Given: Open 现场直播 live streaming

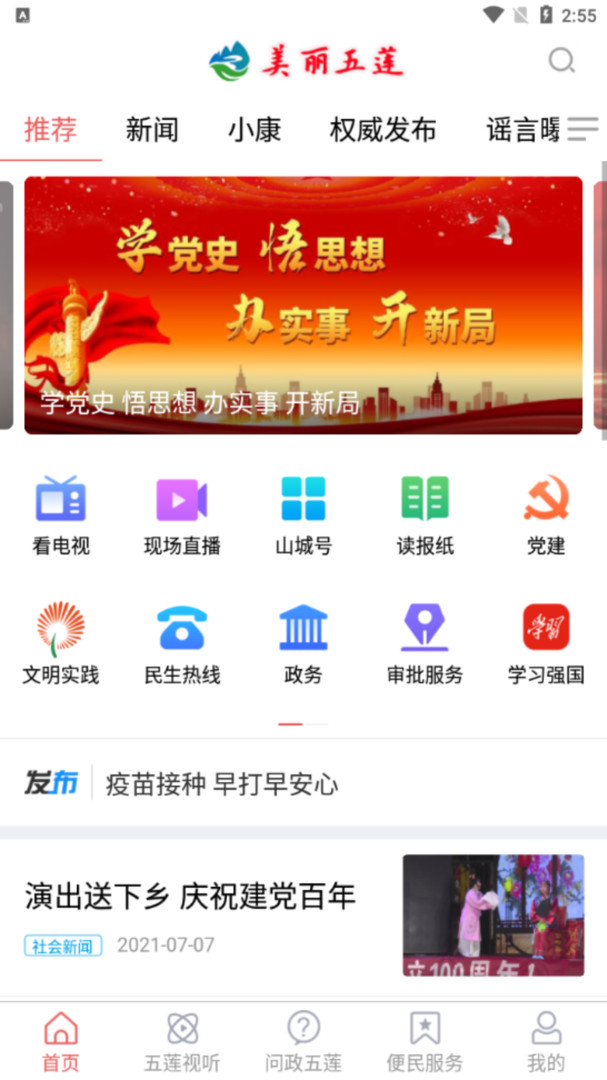Looking at the screenshot, I should pos(182,515).
